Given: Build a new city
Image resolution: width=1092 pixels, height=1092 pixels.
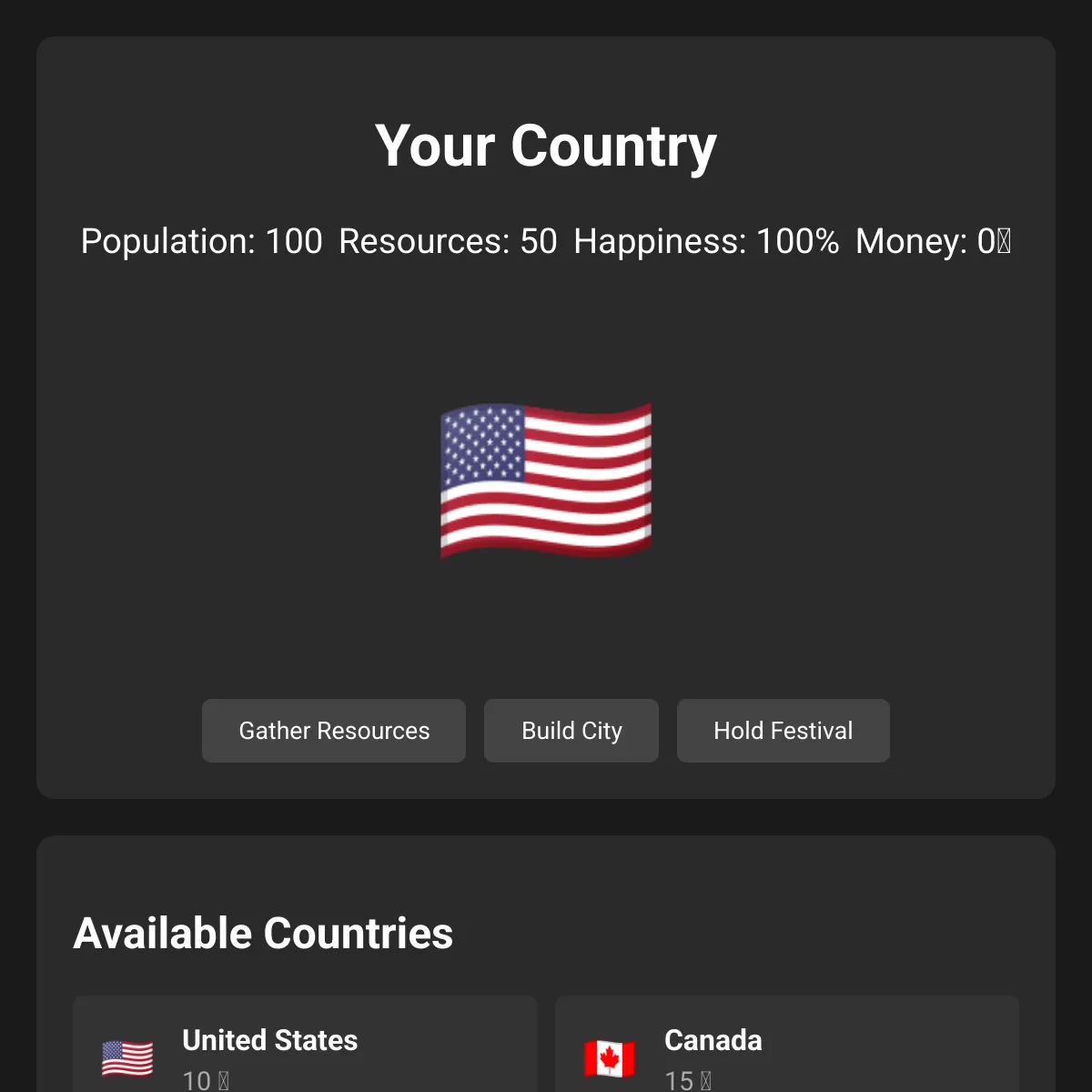Looking at the screenshot, I should pyautogui.click(x=571, y=731).
